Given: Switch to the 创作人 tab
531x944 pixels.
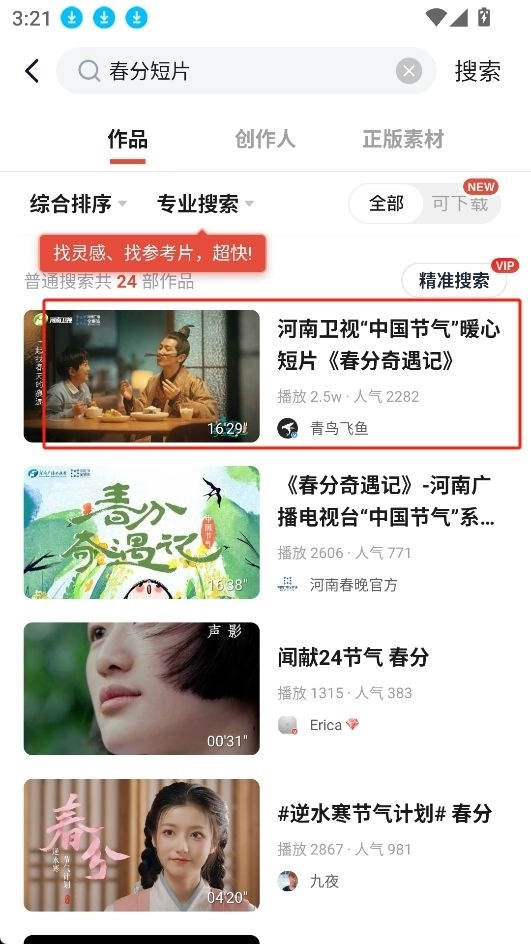Looking at the screenshot, I should (265, 139).
